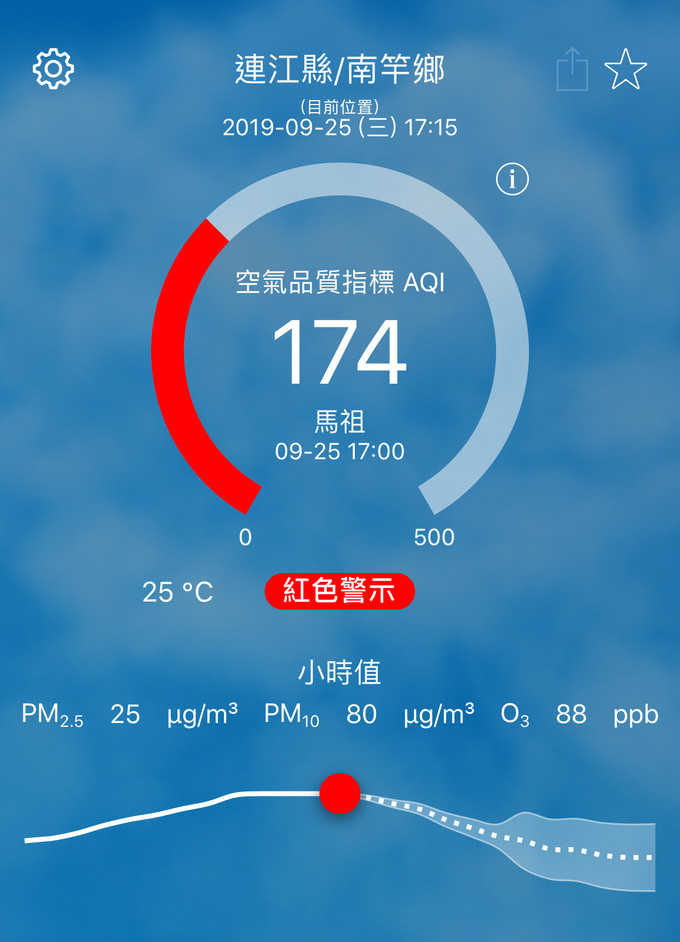Share the air quality report
Viewport: 680px width, 942px height.
[572, 70]
